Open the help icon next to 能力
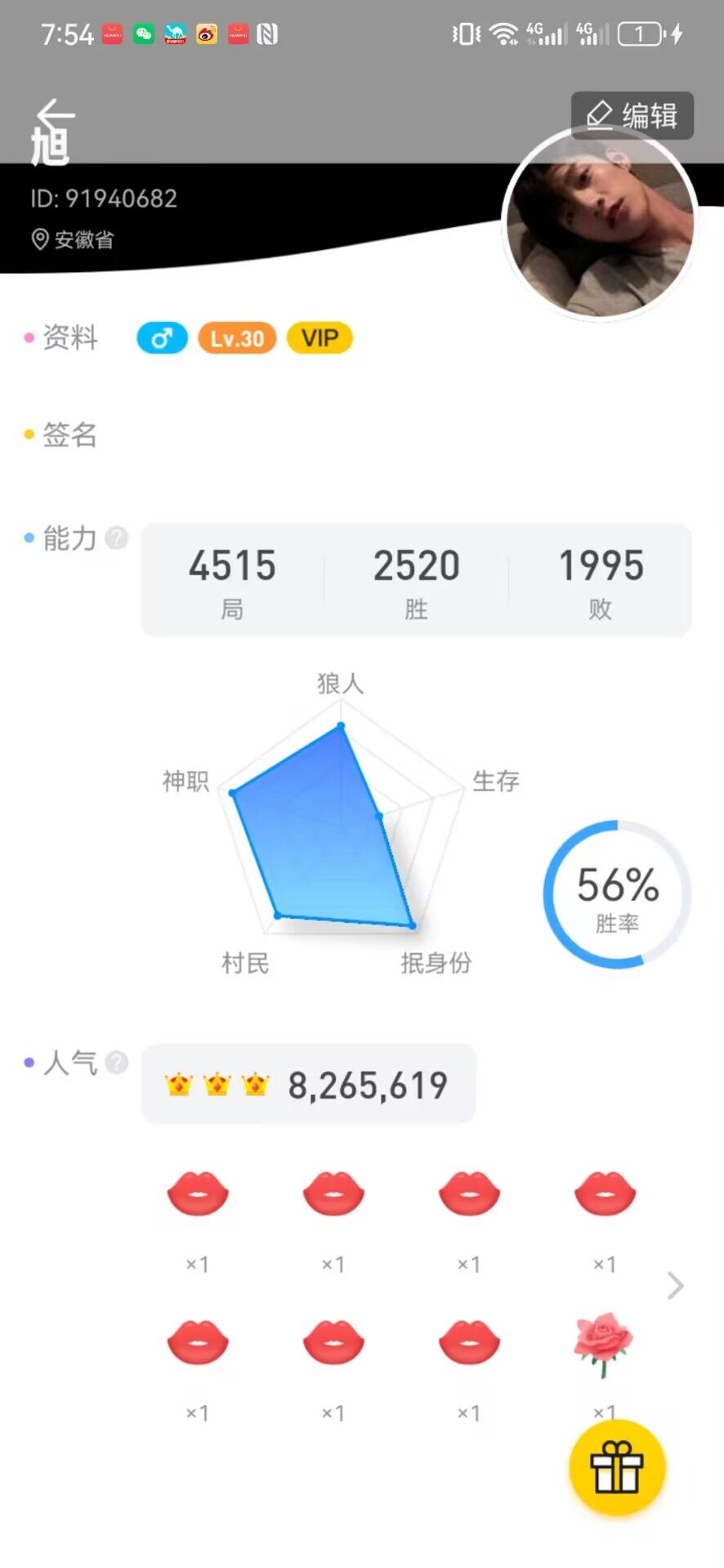 tap(117, 538)
